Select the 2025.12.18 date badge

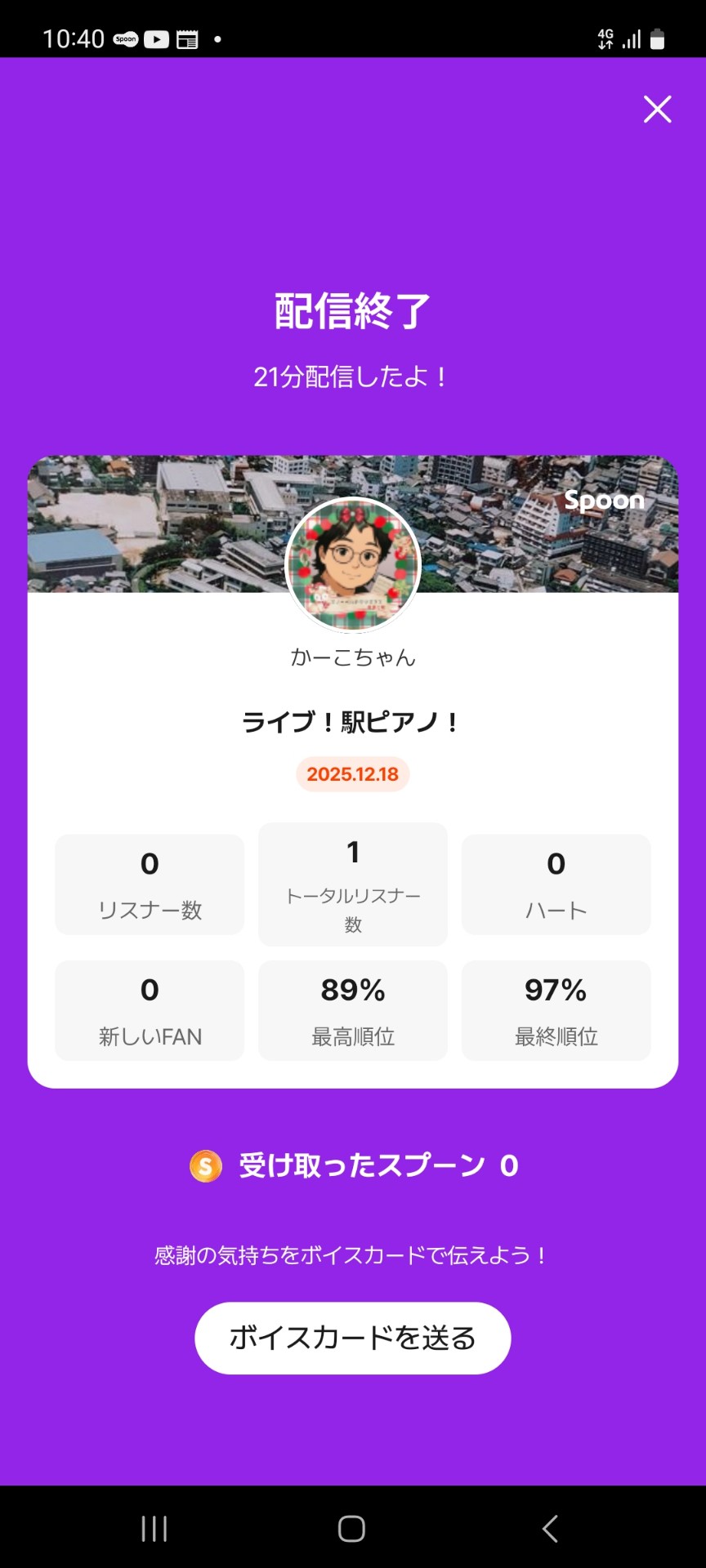tap(352, 774)
